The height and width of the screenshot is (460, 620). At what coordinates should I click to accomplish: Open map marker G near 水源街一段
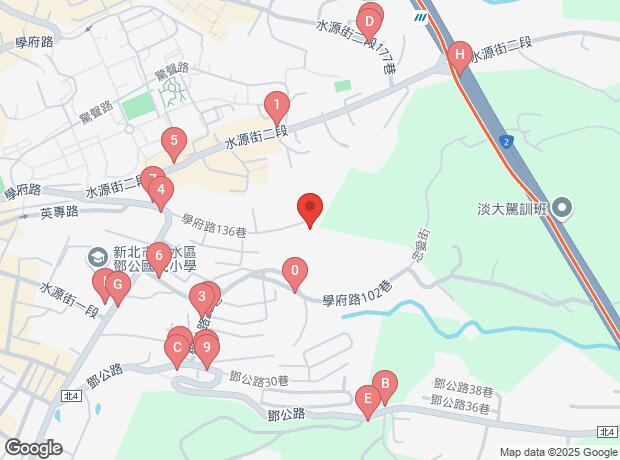coord(118,286)
